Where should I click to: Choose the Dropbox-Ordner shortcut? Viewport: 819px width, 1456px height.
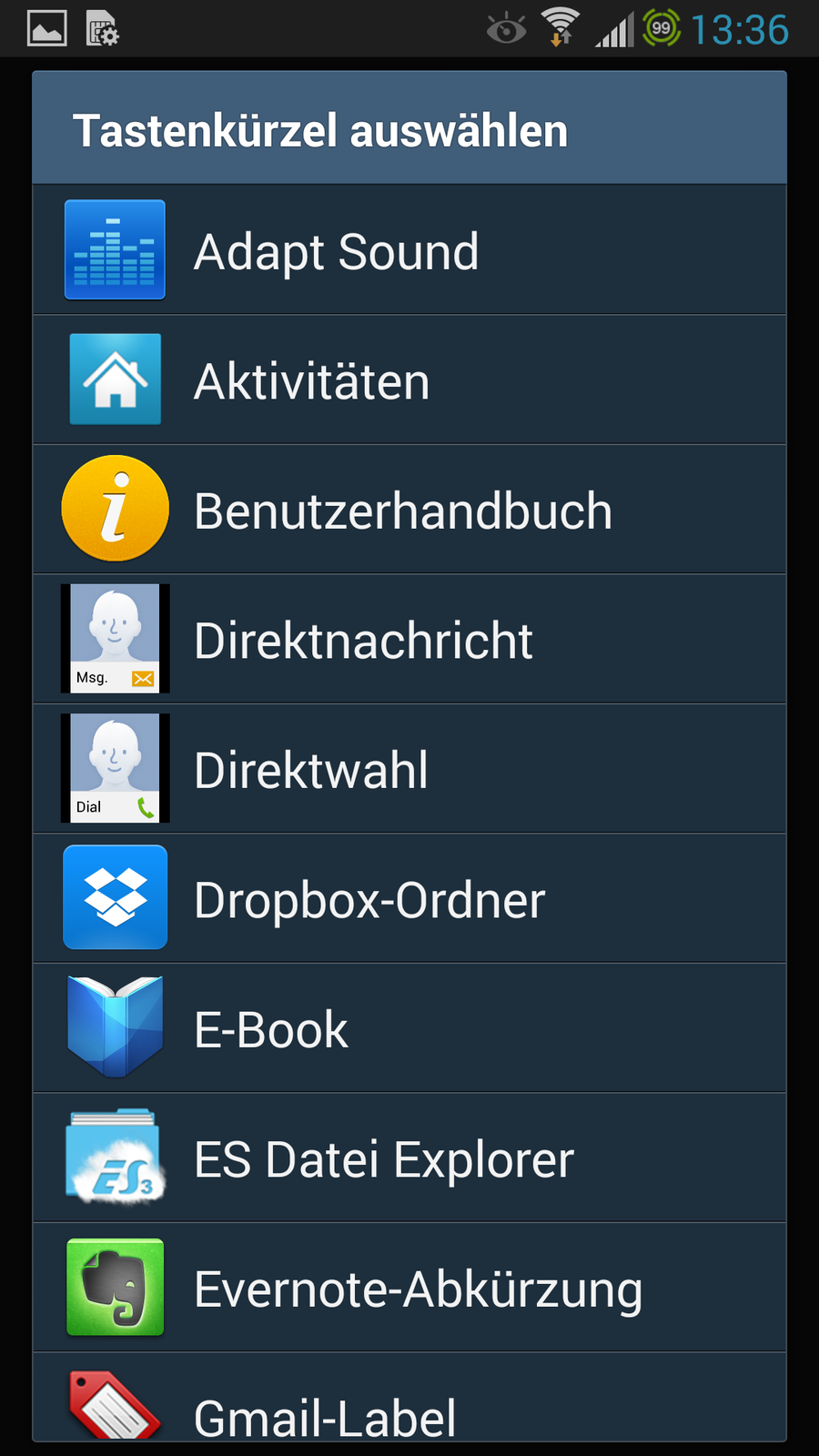tap(409, 899)
